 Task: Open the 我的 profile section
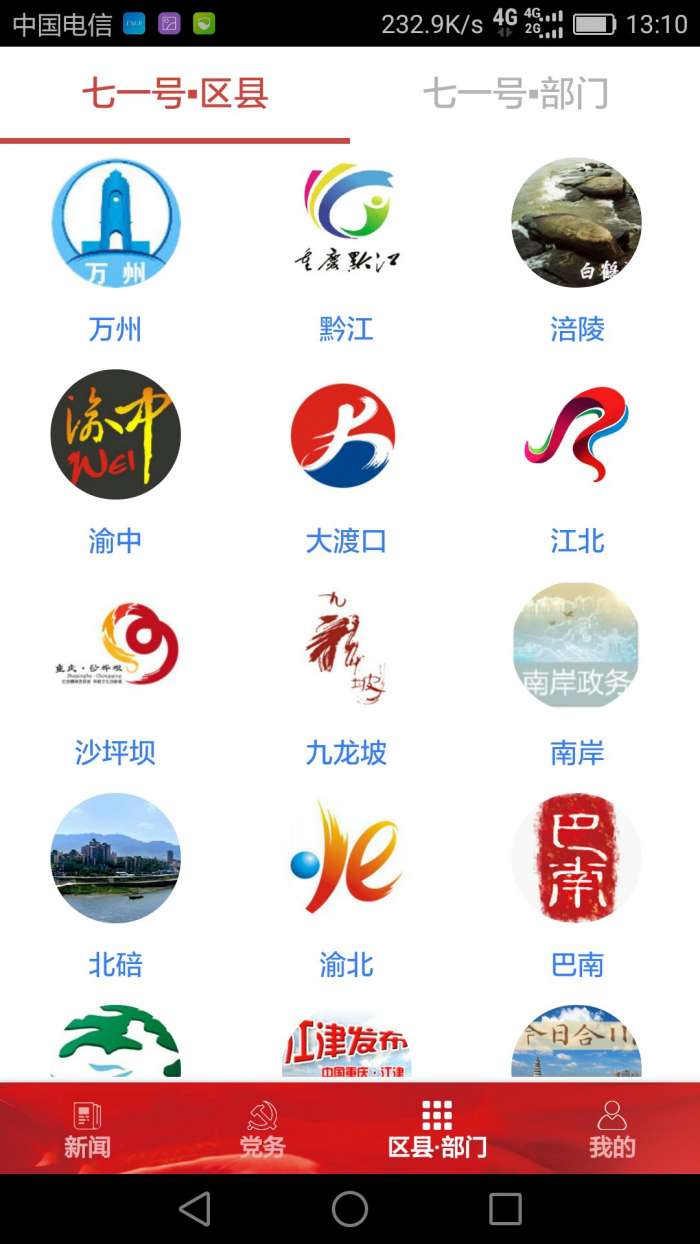(x=612, y=1130)
